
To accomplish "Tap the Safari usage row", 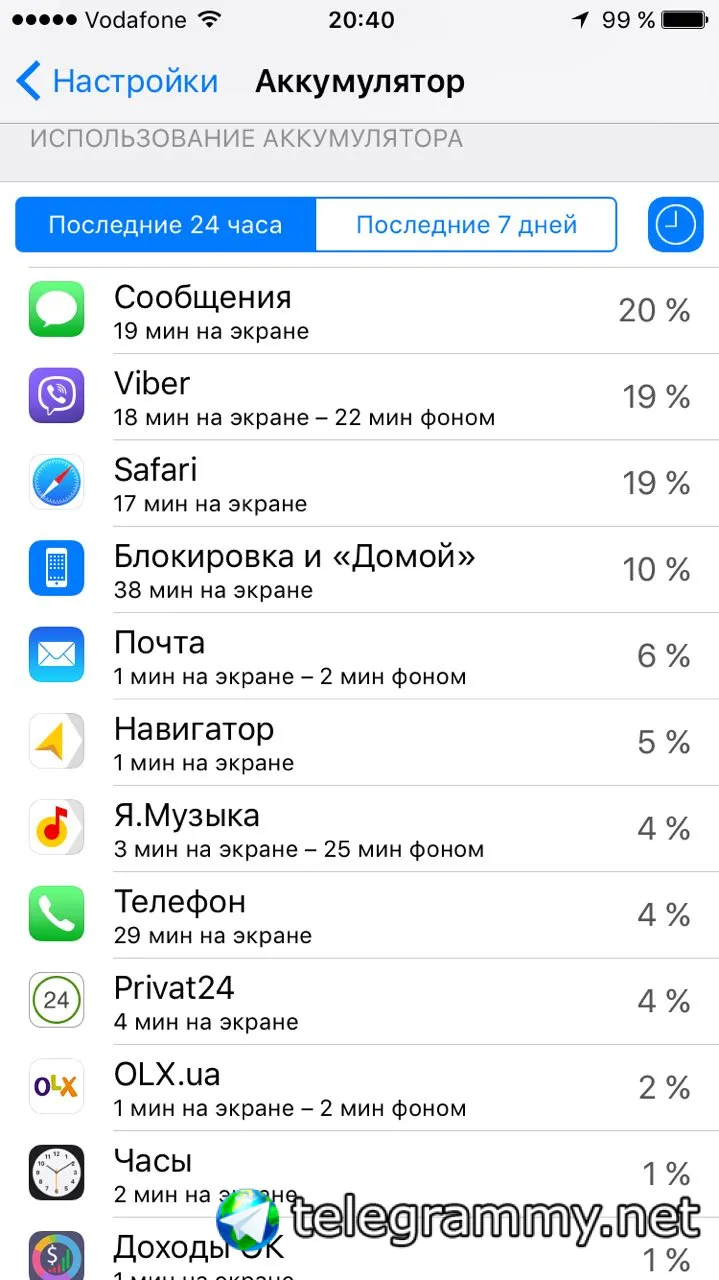I will 360,484.
